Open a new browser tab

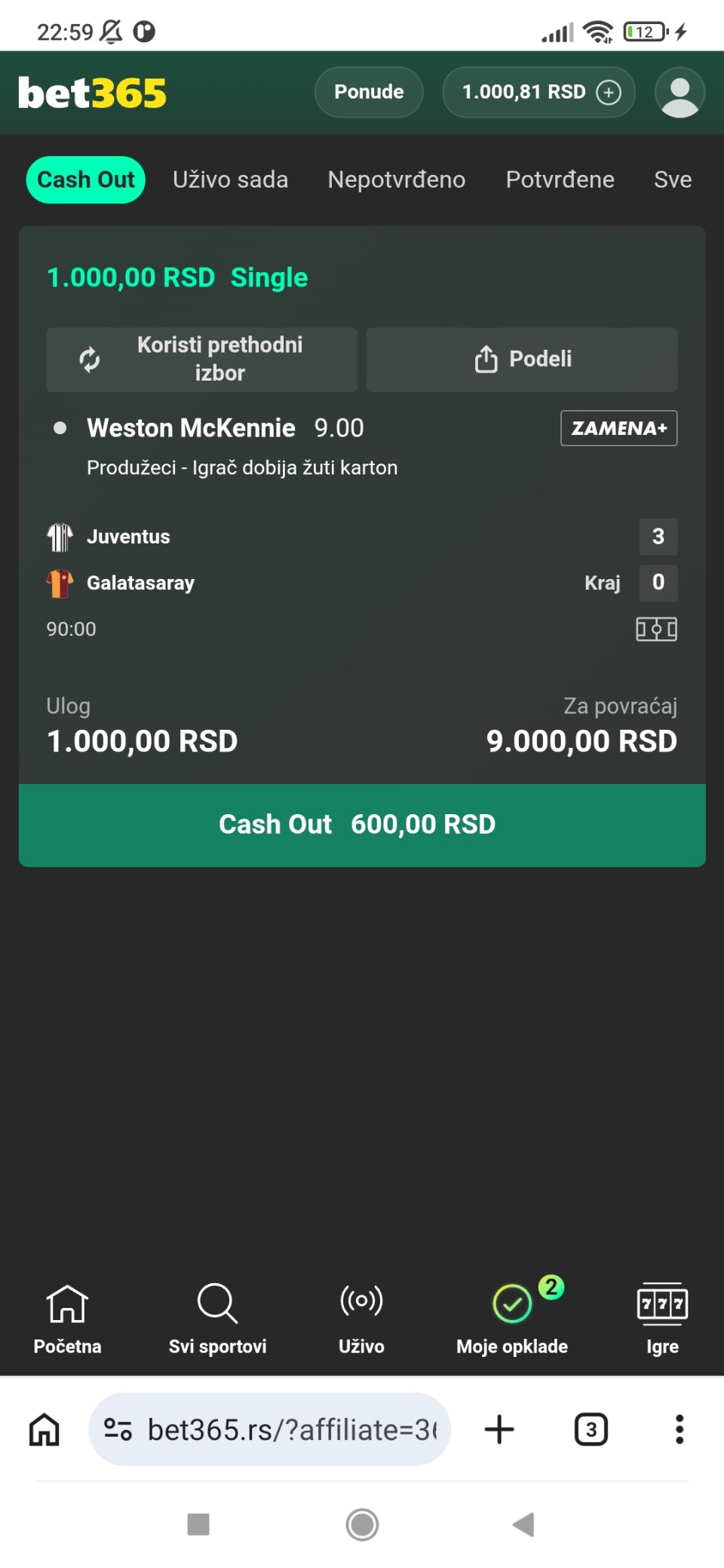pos(499,1429)
